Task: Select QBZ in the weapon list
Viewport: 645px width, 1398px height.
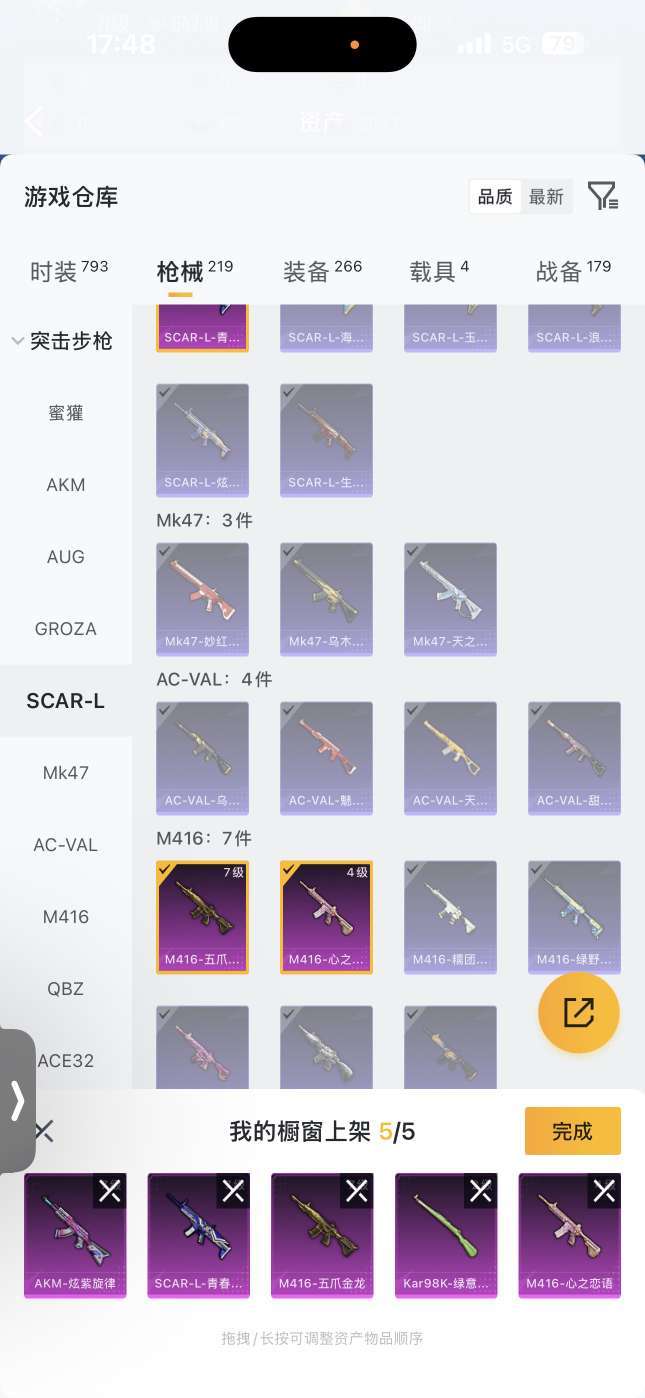Action: [x=66, y=989]
